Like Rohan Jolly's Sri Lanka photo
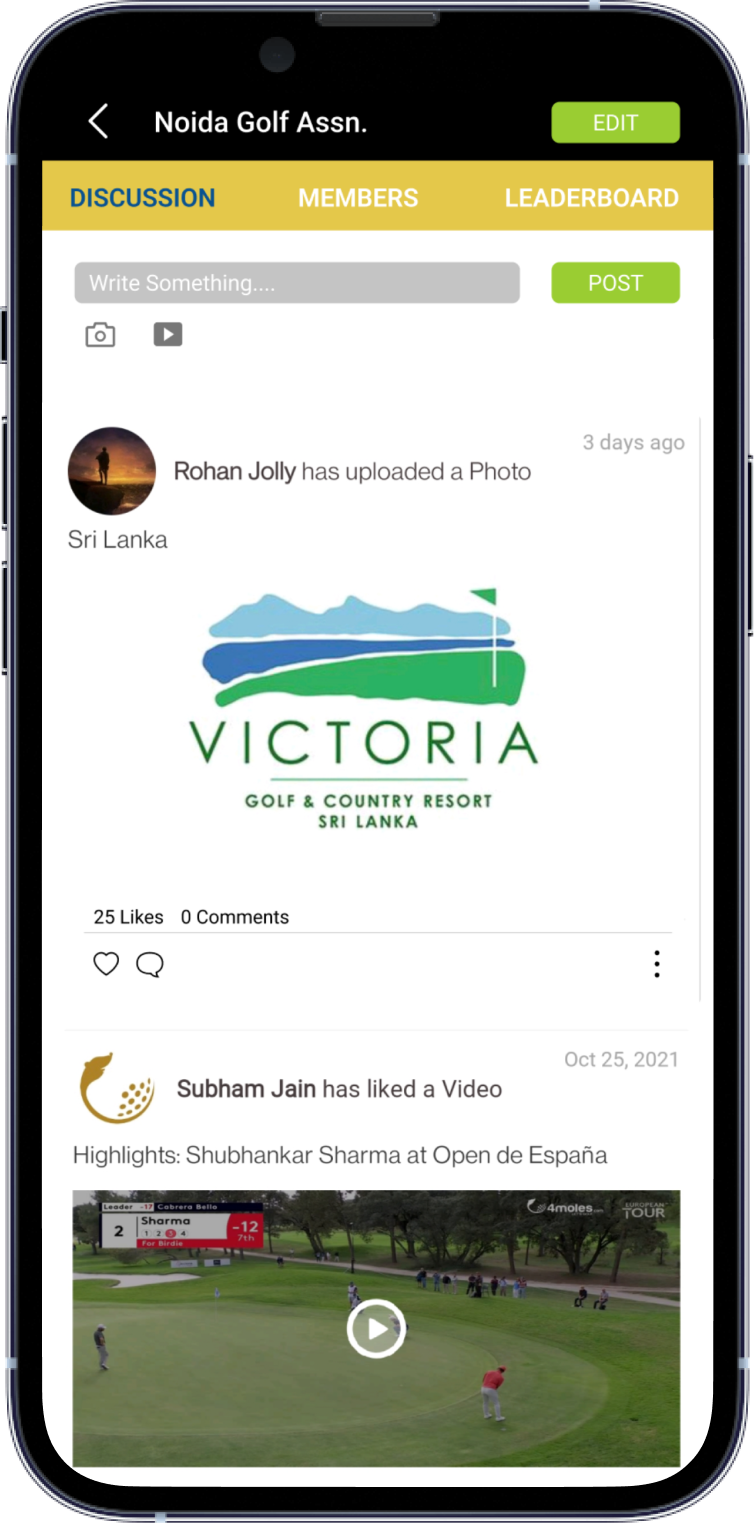 pyautogui.click(x=106, y=964)
